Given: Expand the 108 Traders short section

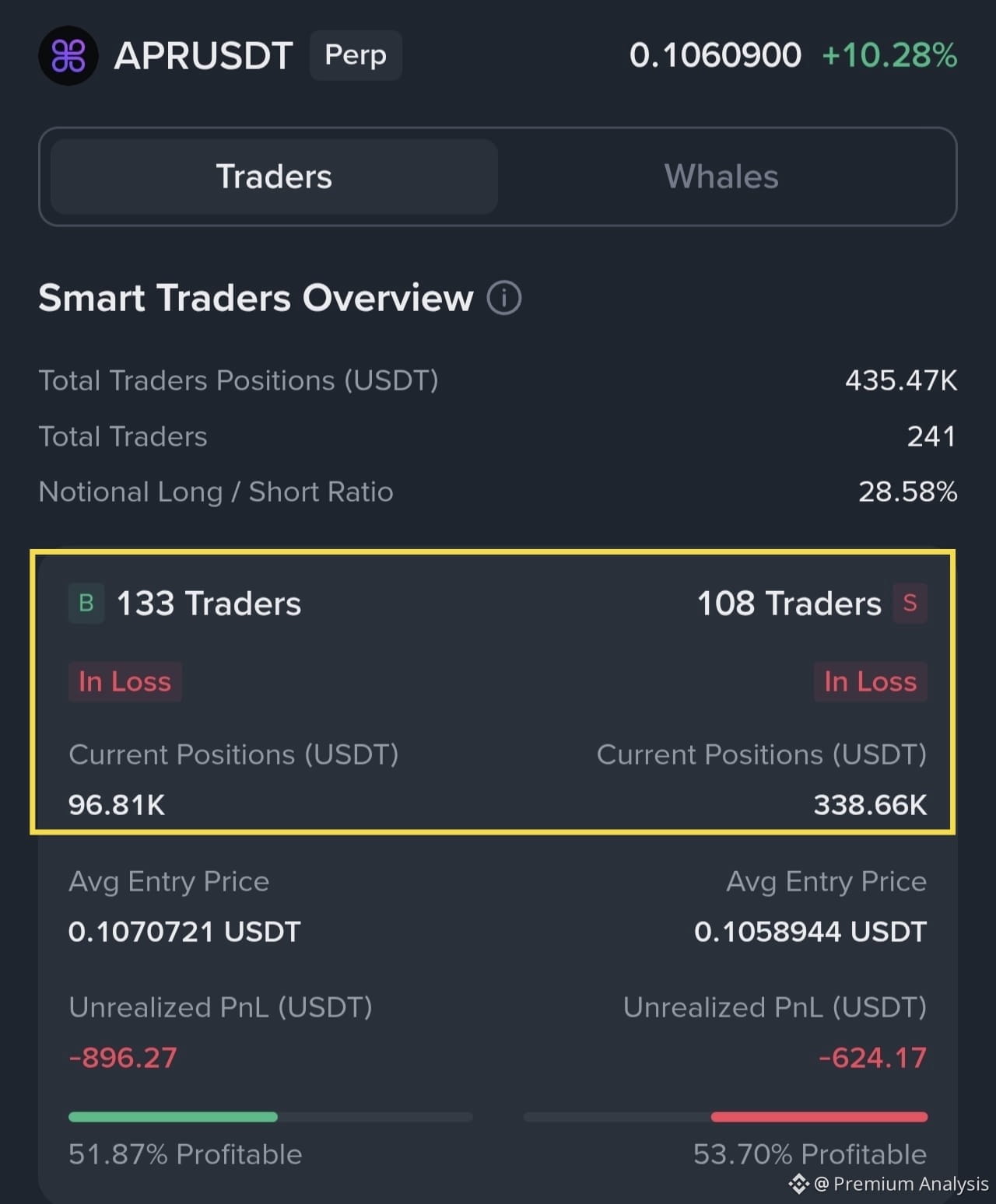Looking at the screenshot, I should pos(788,603).
